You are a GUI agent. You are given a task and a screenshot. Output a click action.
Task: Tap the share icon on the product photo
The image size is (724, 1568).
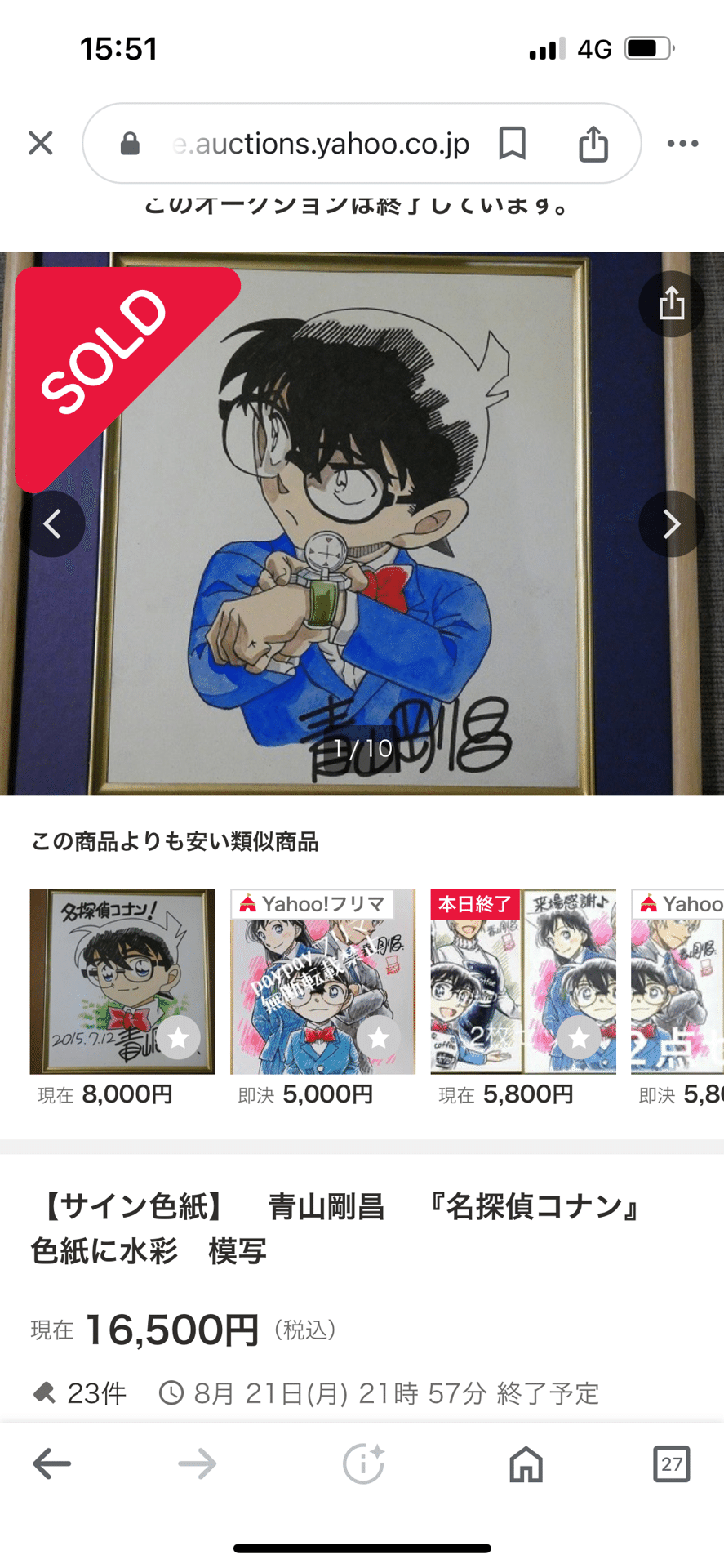coord(671,303)
